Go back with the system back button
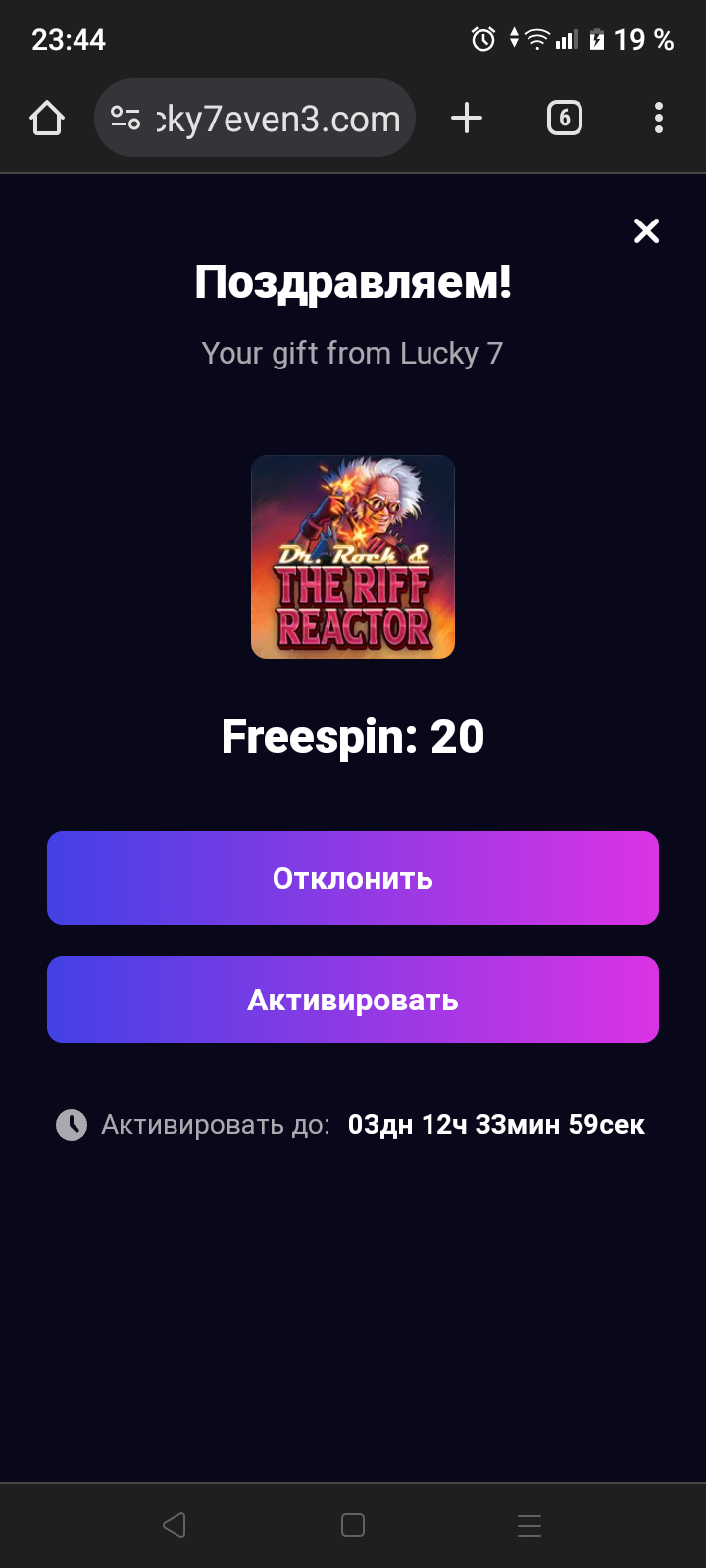Screen dimensions: 706x1568 [175, 1525]
